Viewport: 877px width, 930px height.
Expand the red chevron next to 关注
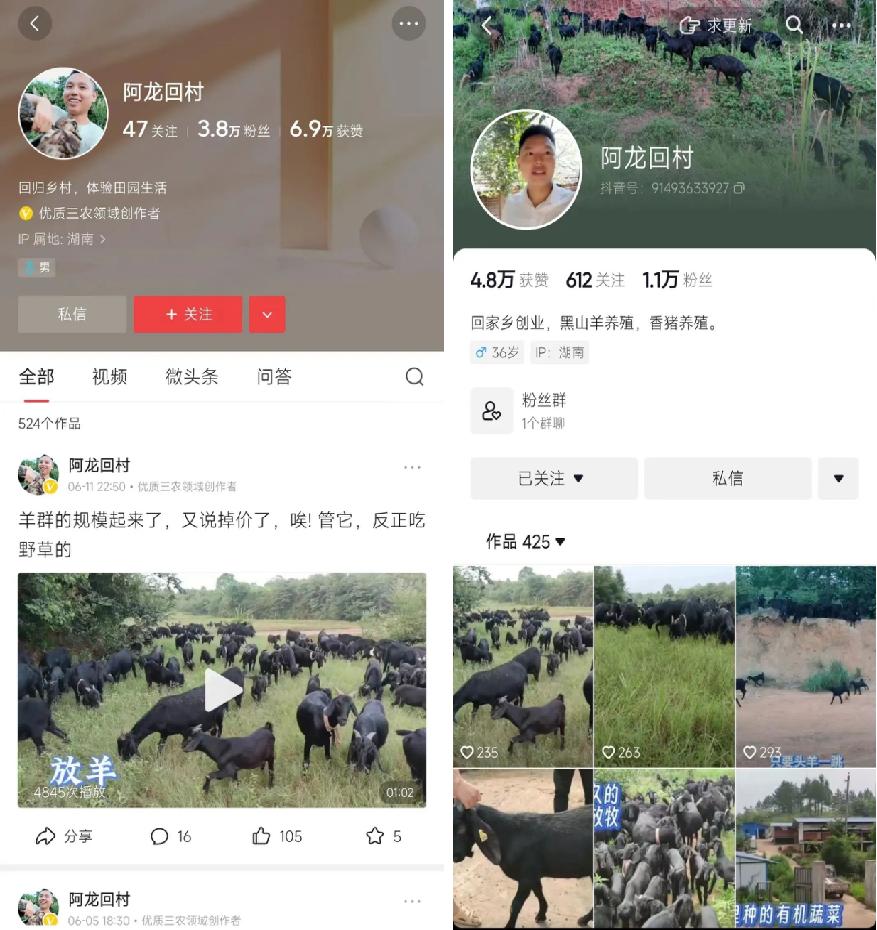coord(267,314)
